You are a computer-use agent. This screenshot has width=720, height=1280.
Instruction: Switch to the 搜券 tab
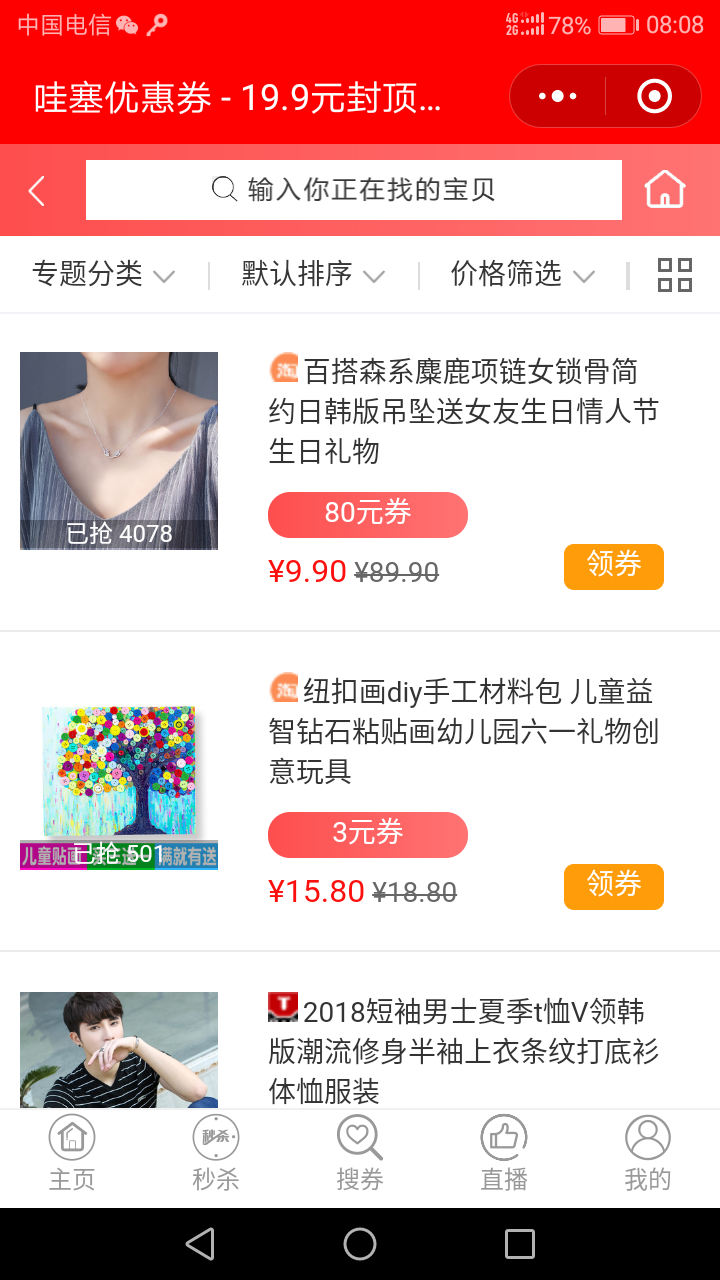[x=360, y=1154]
